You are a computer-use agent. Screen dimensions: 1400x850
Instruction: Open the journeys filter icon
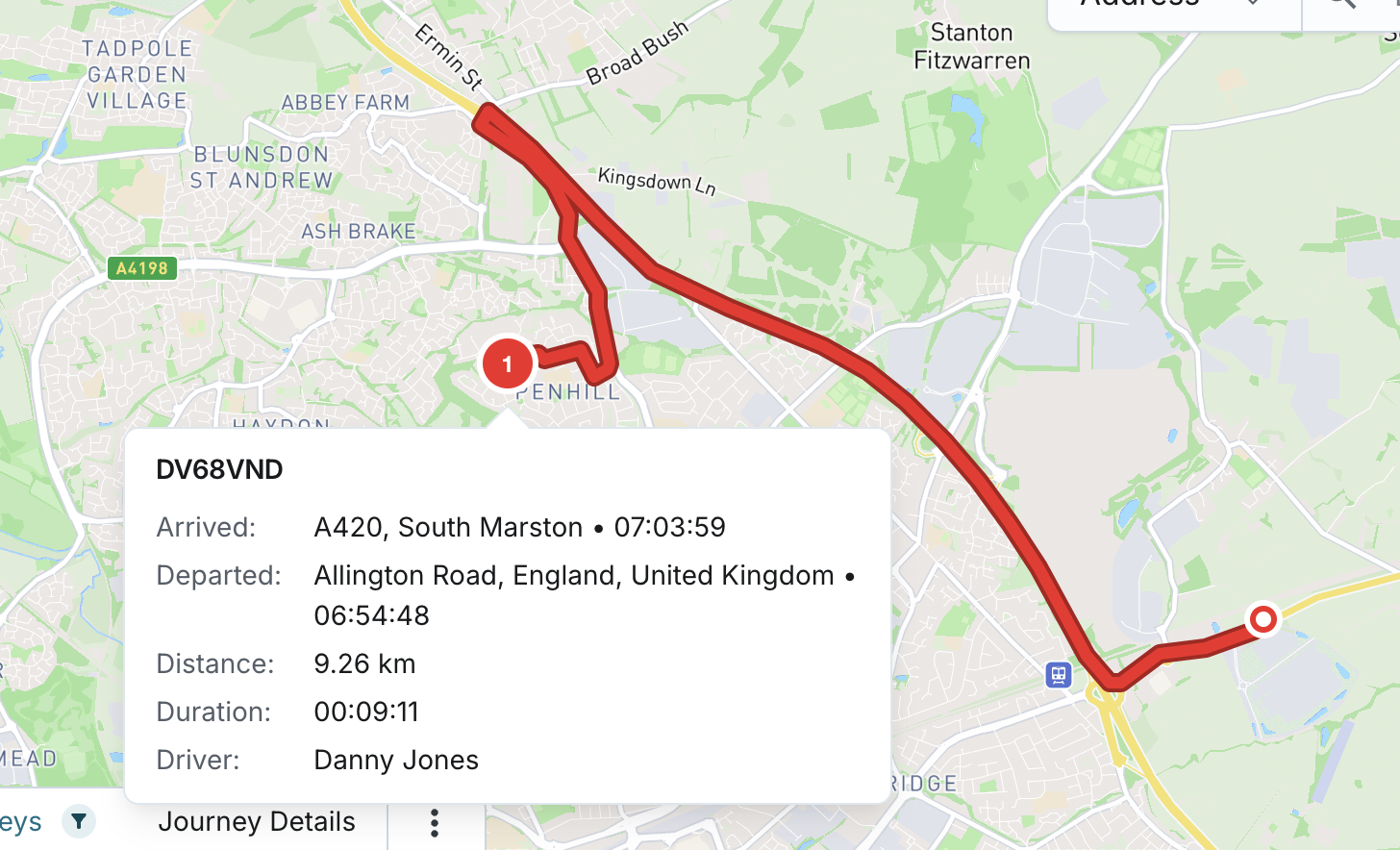(x=79, y=821)
